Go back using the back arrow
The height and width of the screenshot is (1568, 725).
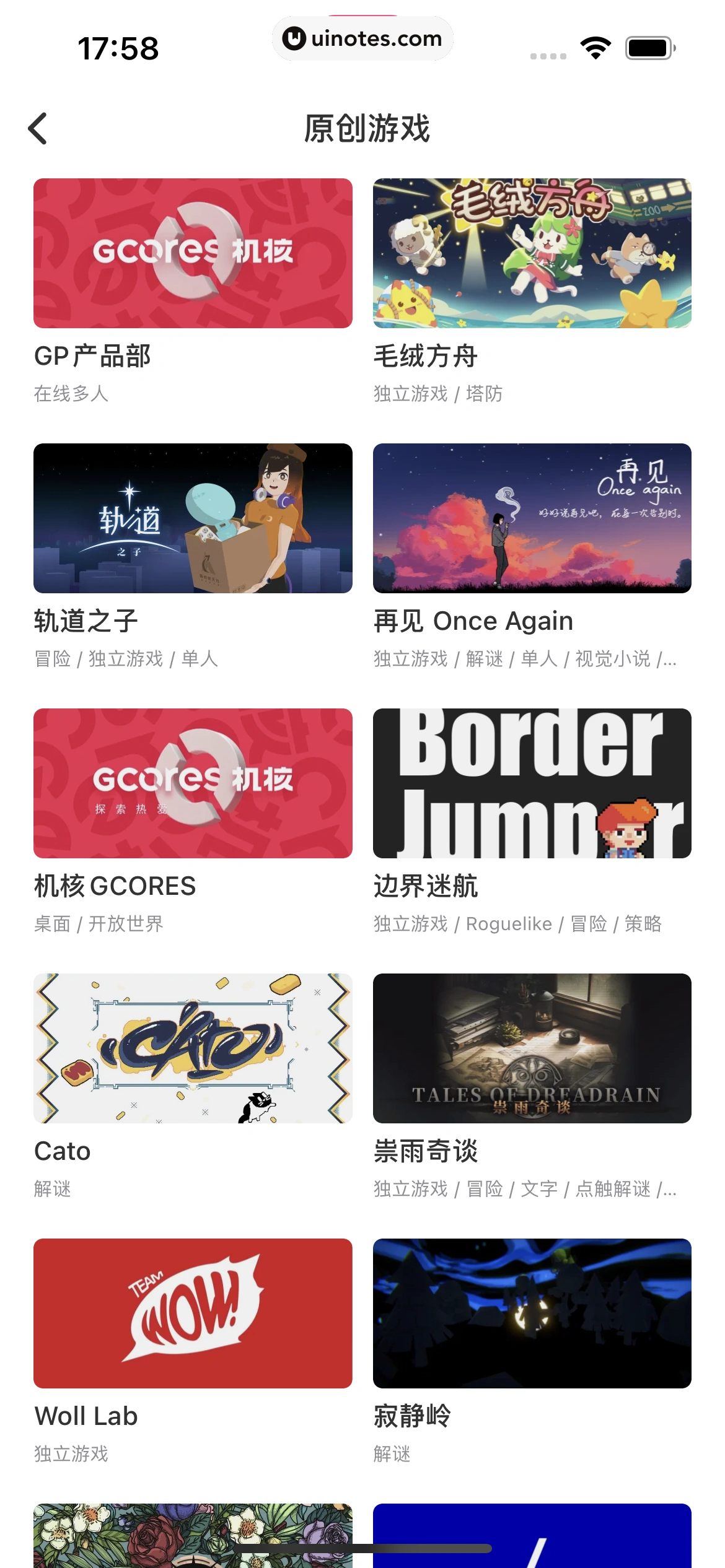pos(38,129)
